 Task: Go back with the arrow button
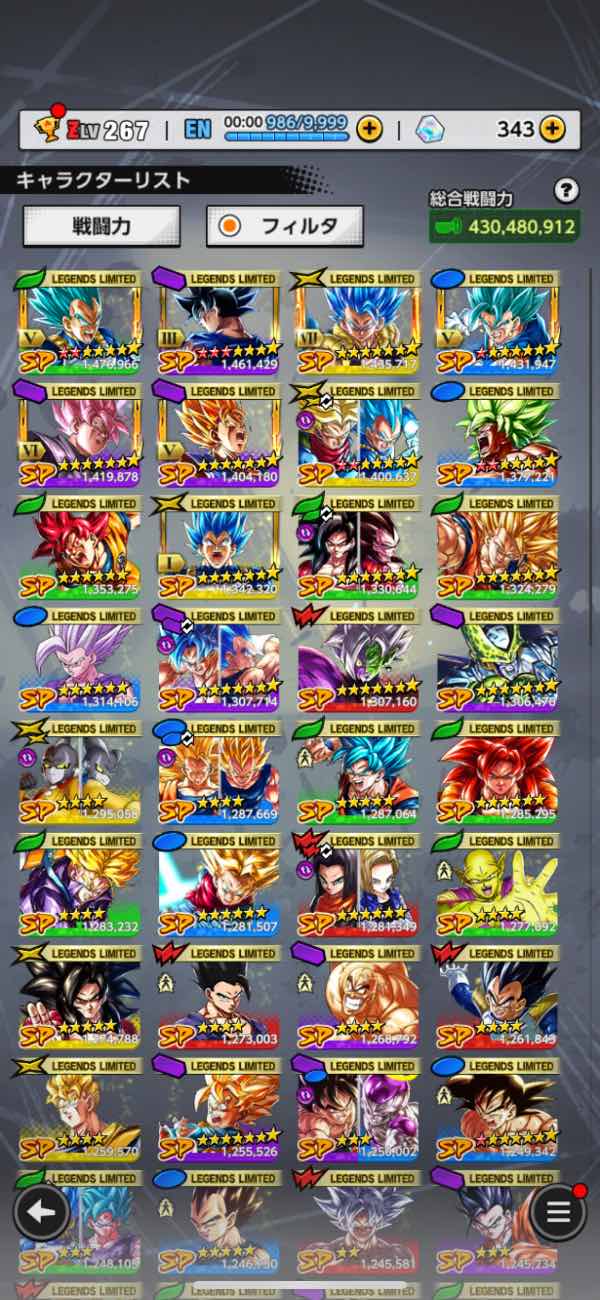(41, 1212)
